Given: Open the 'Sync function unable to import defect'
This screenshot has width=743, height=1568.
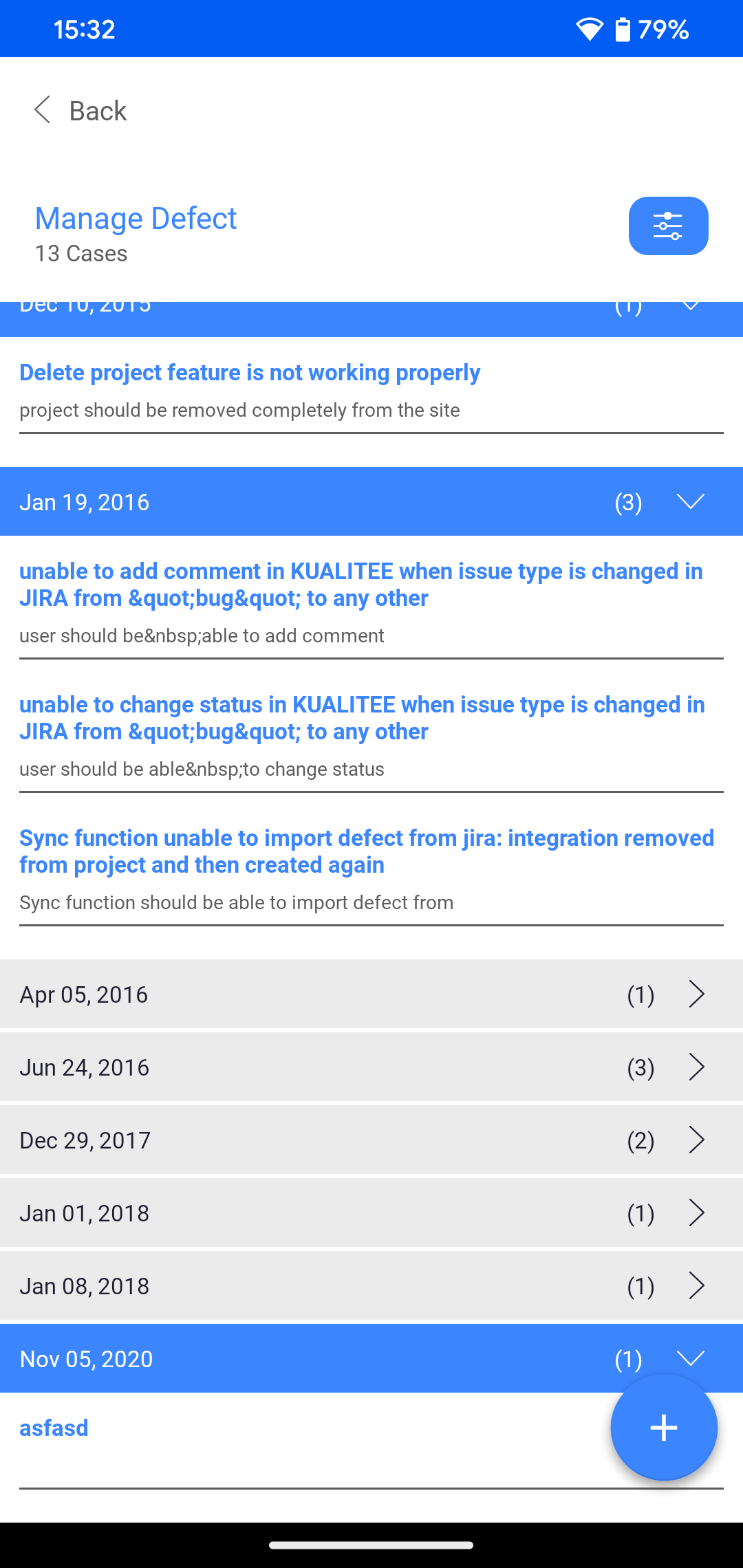Looking at the screenshot, I should tap(365, 851).
